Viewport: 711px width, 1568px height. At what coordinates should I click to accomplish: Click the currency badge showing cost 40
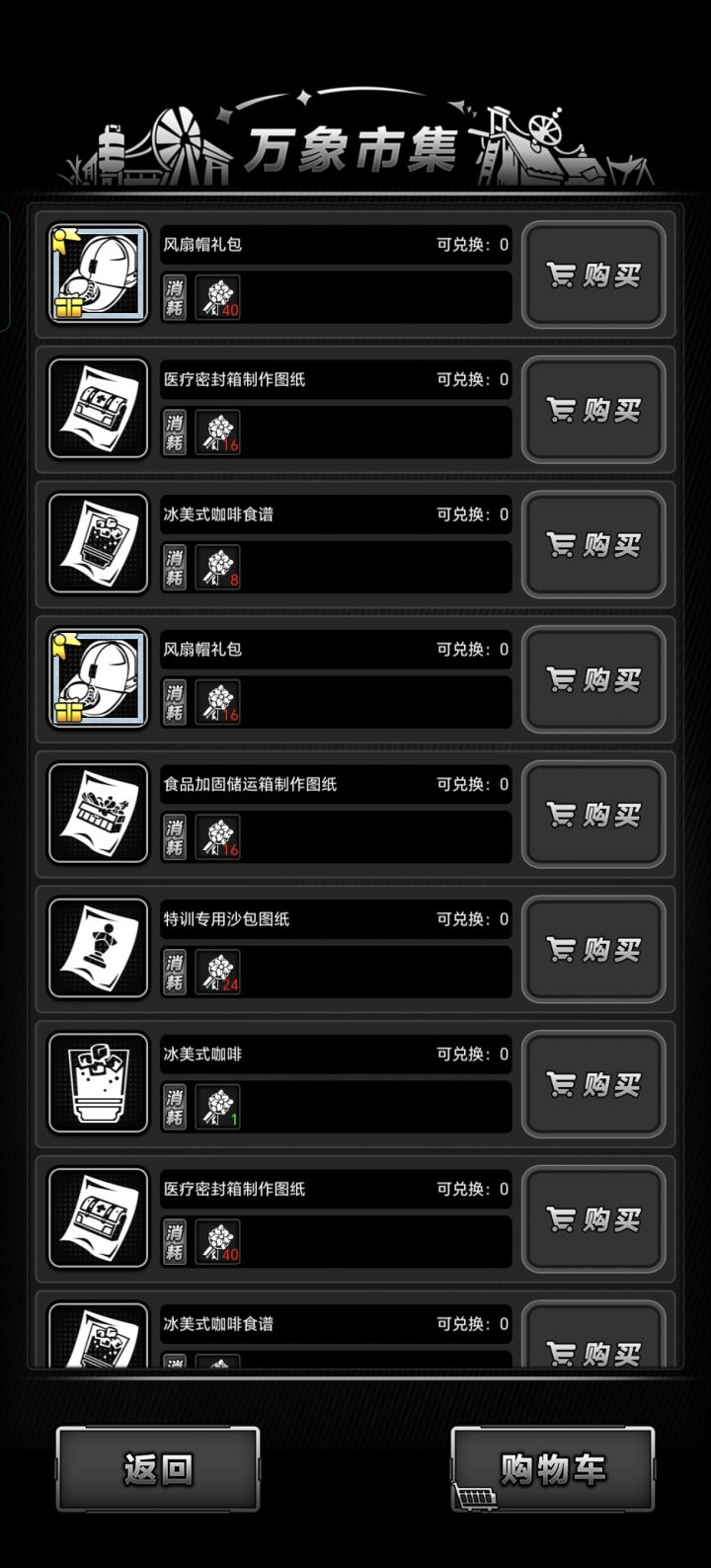coord(218,295)
